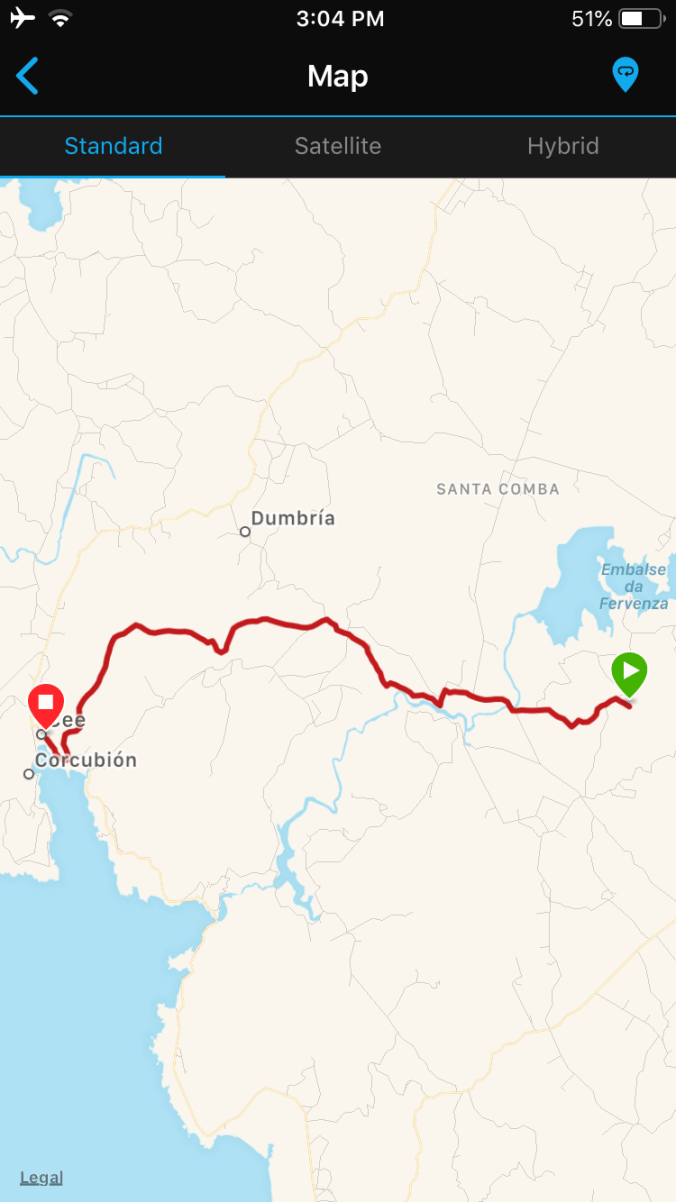Image resolution: width=676 pixels, height=1202 pixels.
Task: Open the Legal link on the map
Action: coord(41,1177)
